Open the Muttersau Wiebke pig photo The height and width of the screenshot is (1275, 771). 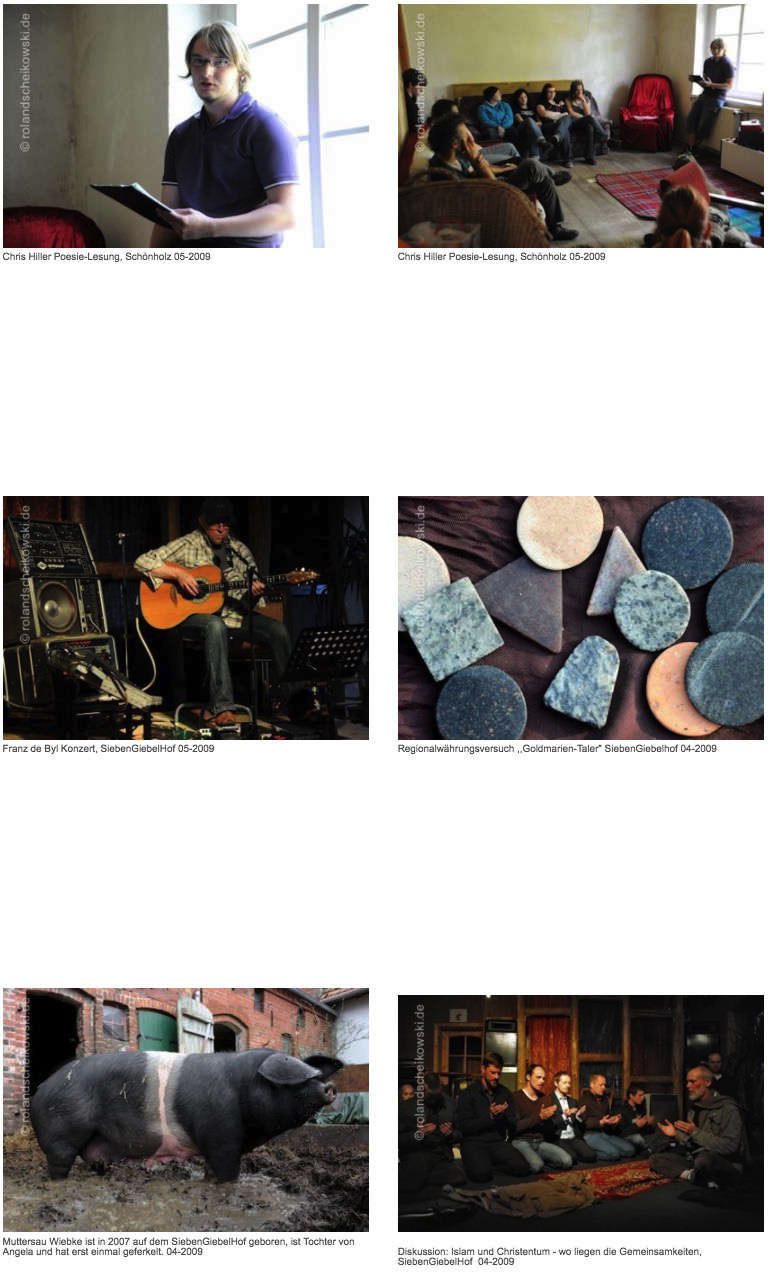click(185, 1109)
